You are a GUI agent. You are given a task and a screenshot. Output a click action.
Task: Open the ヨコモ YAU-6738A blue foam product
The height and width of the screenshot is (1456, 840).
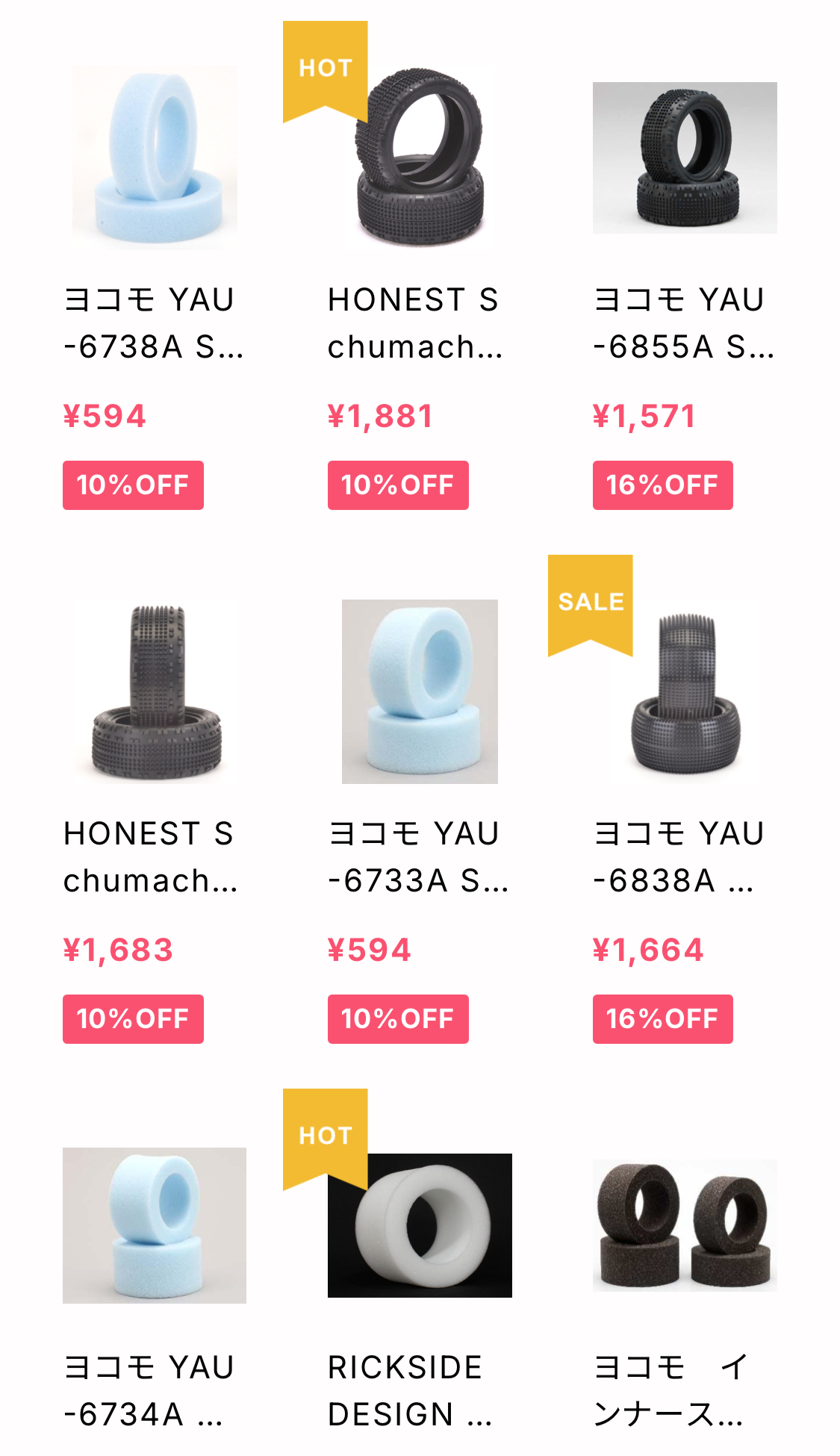(155, 158)
